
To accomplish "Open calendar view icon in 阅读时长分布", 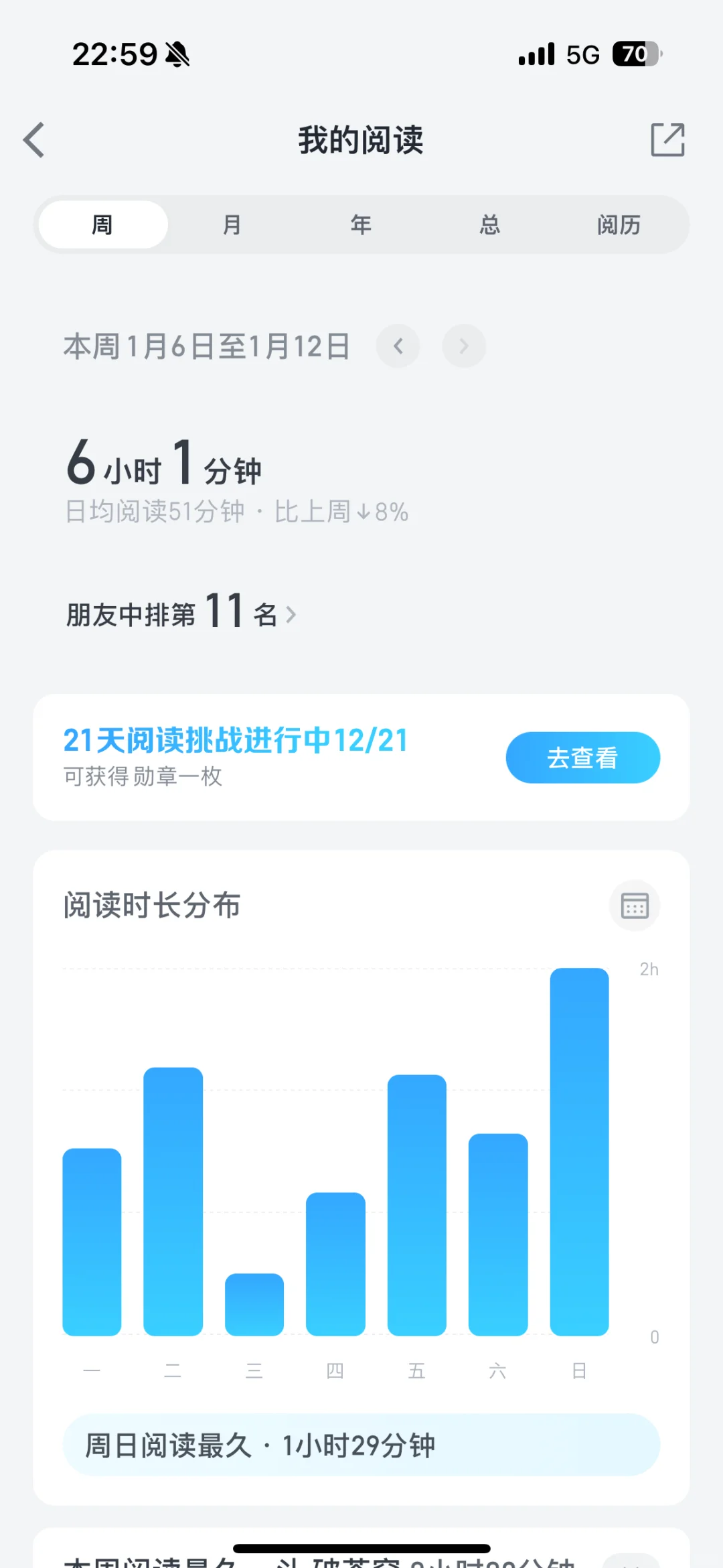I will point(635,906).
